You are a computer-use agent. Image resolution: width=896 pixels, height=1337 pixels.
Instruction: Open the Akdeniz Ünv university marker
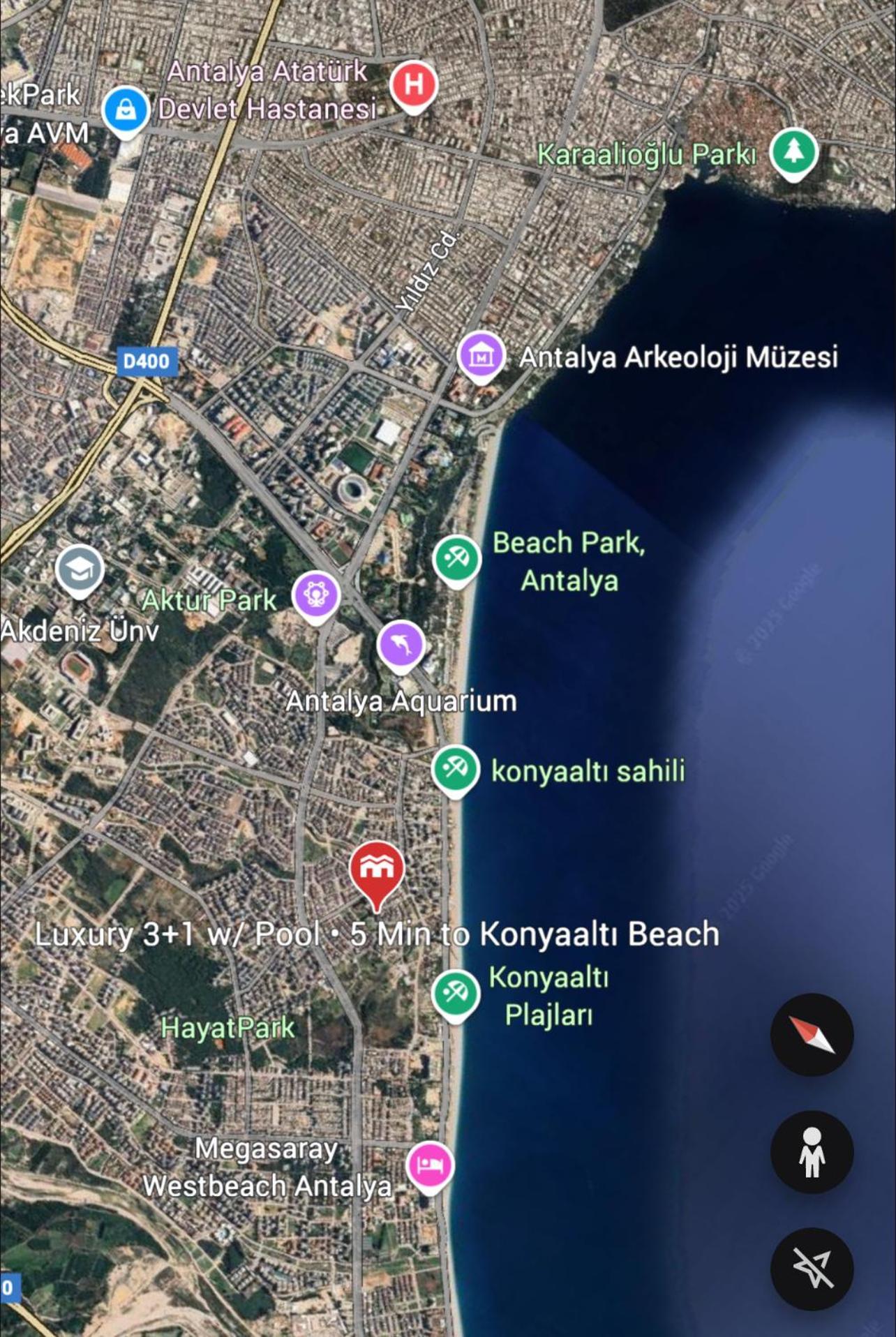coord(80,569)
